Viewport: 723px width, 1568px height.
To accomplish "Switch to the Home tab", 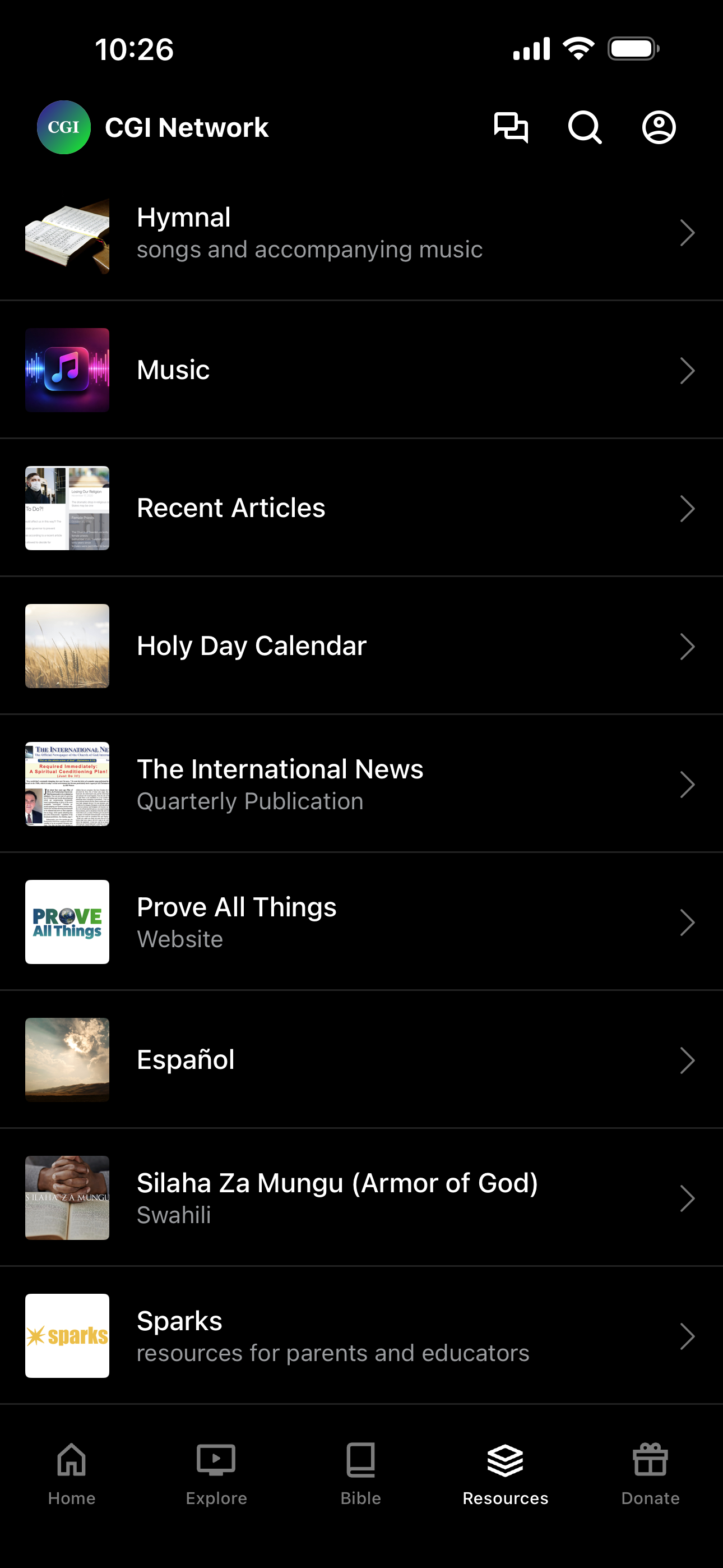I will (72, 1474).
